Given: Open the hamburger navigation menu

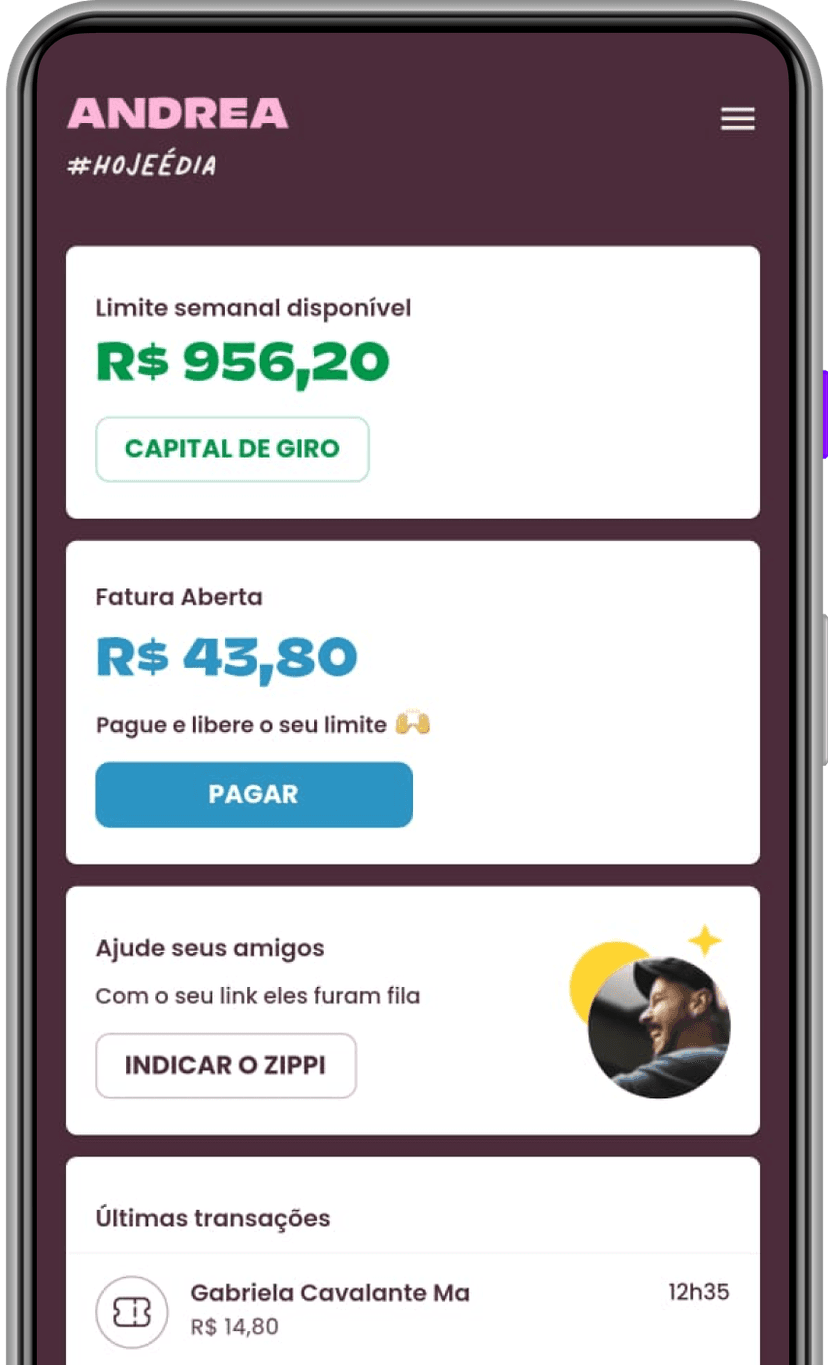Looking at the screenshot, I should tap(738, 118).
